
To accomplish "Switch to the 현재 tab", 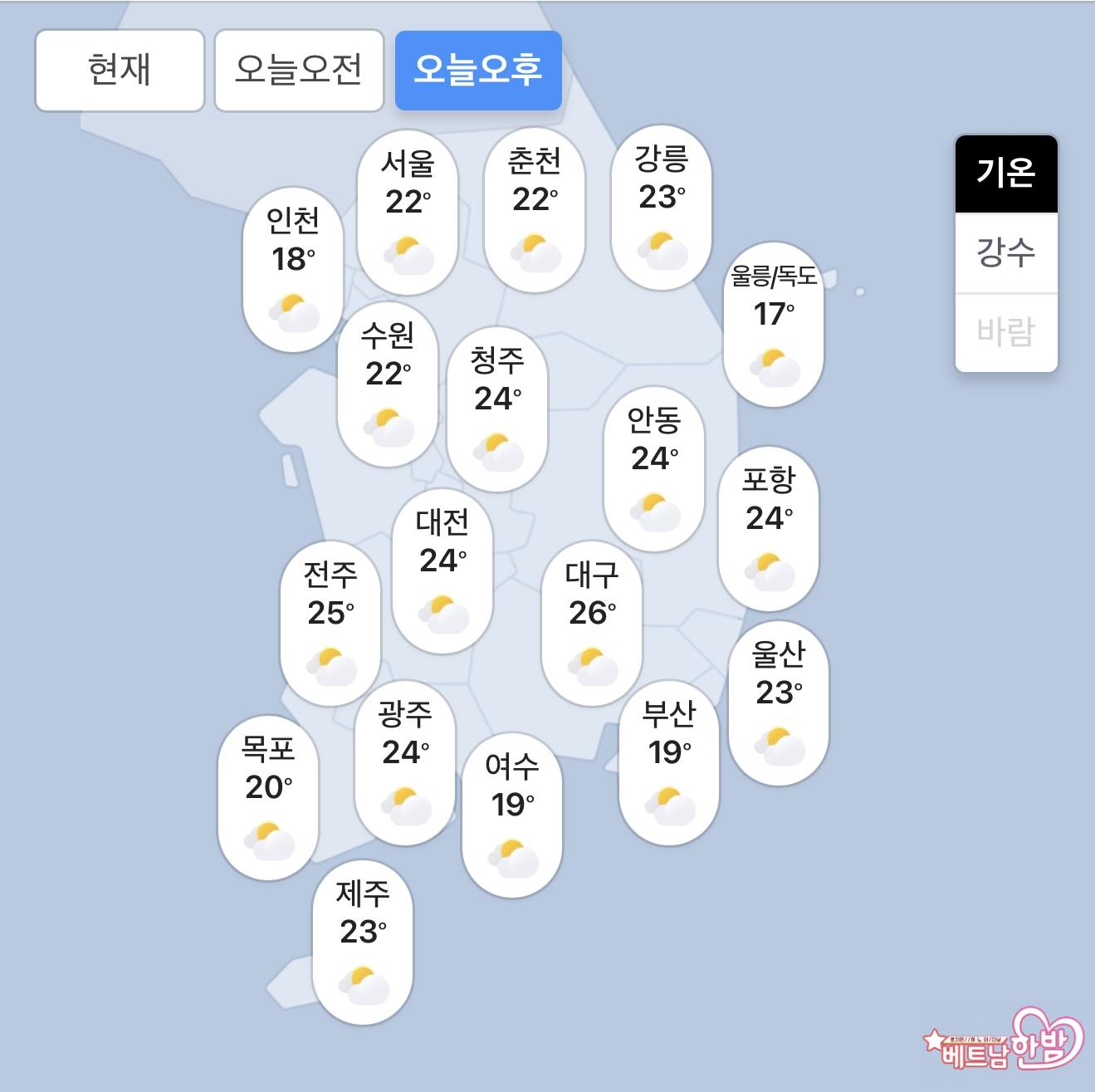I will 120,70.
